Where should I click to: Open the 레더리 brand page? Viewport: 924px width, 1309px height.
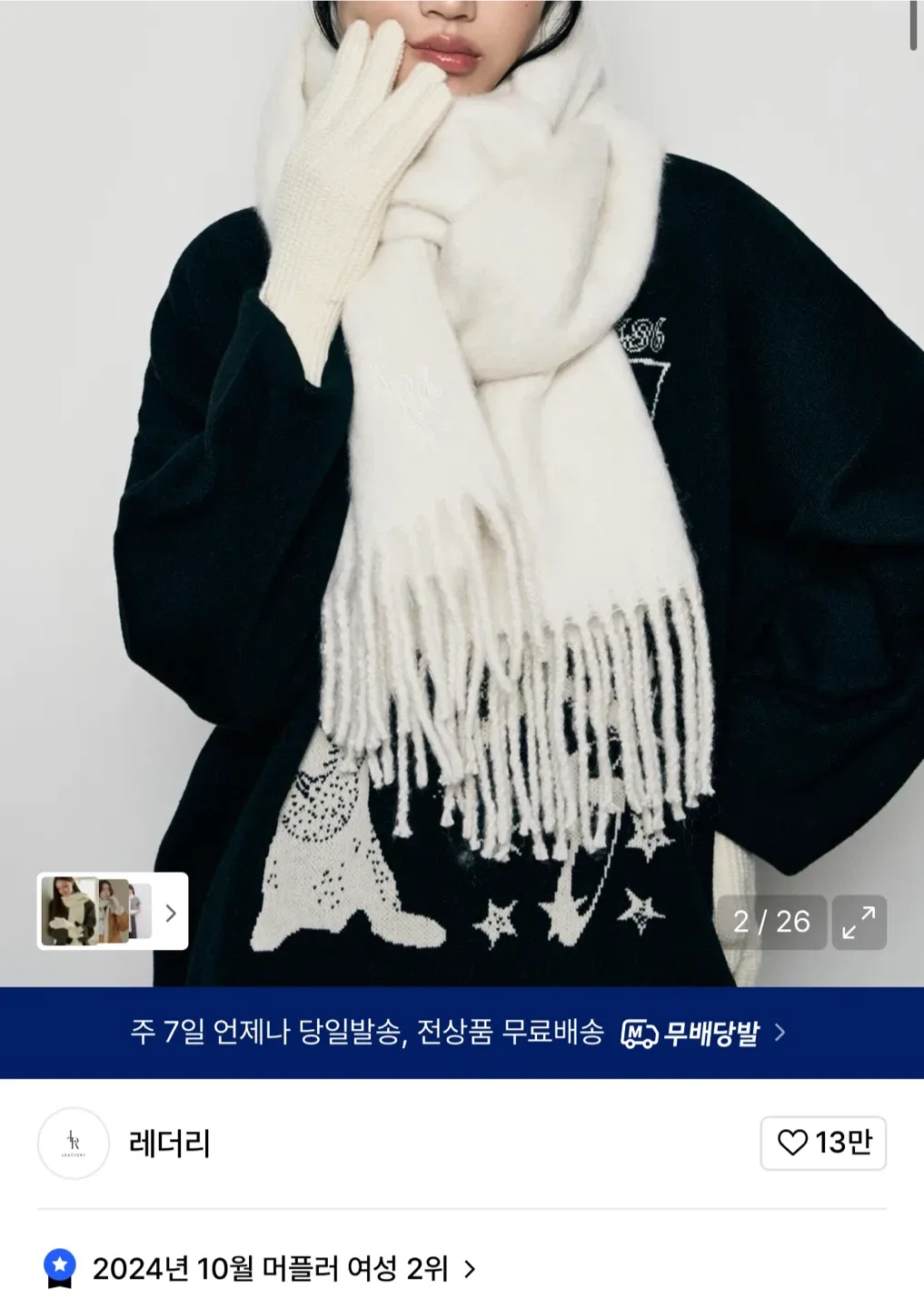tap(170, 1144)
